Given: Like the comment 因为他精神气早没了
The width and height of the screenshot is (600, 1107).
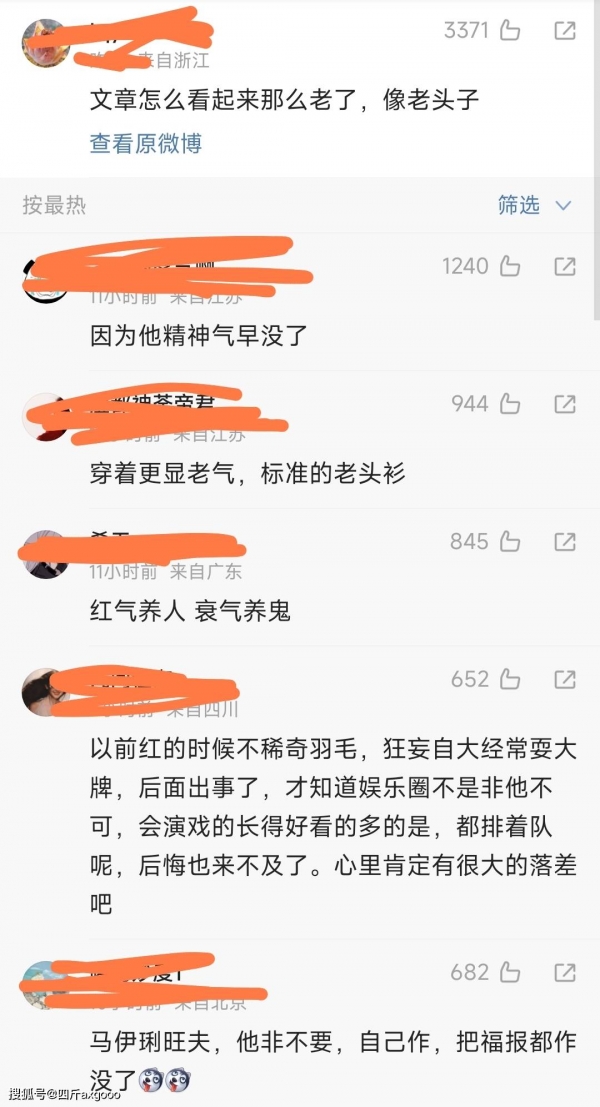Looking at the screenshot, I should 510,266.
